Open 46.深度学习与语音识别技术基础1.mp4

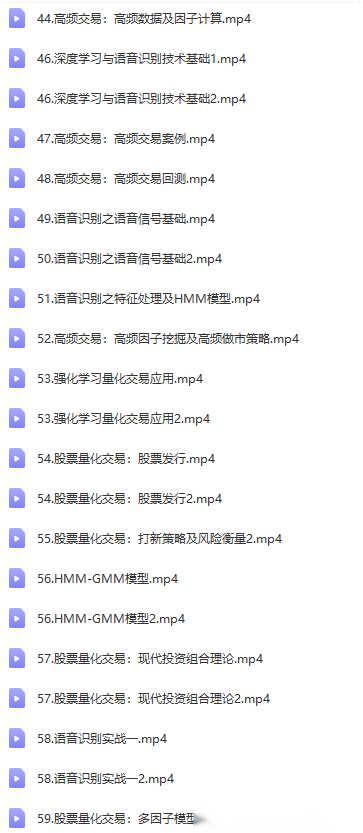pos(141,59)
